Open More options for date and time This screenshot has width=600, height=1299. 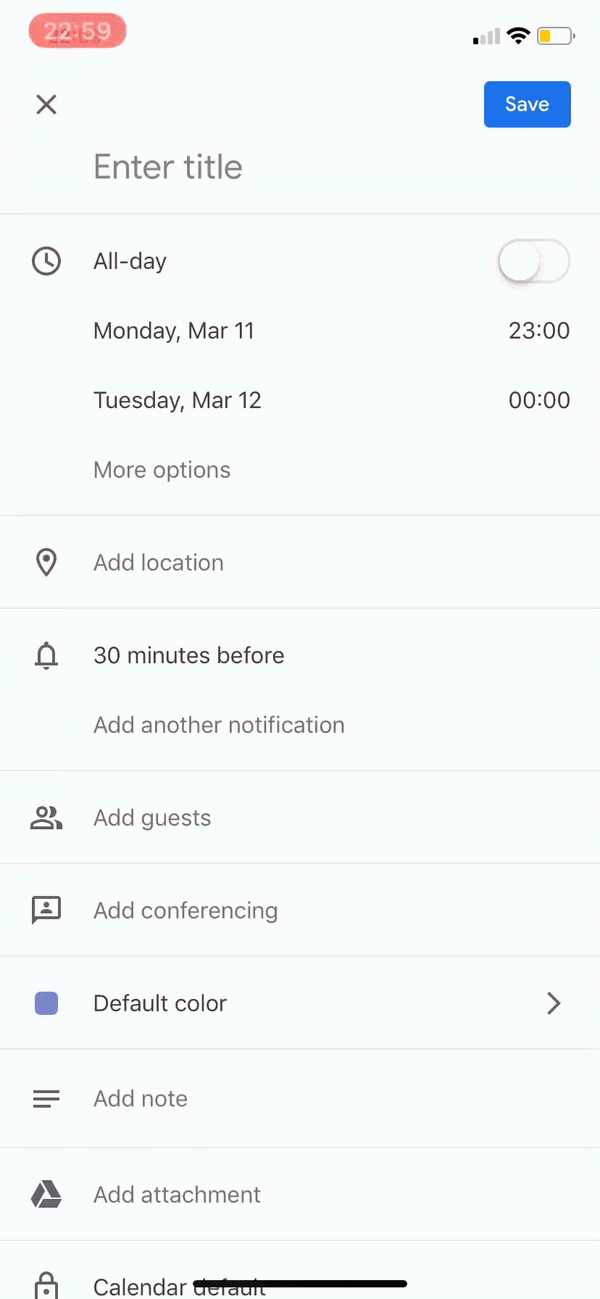[x=162, y=470]
